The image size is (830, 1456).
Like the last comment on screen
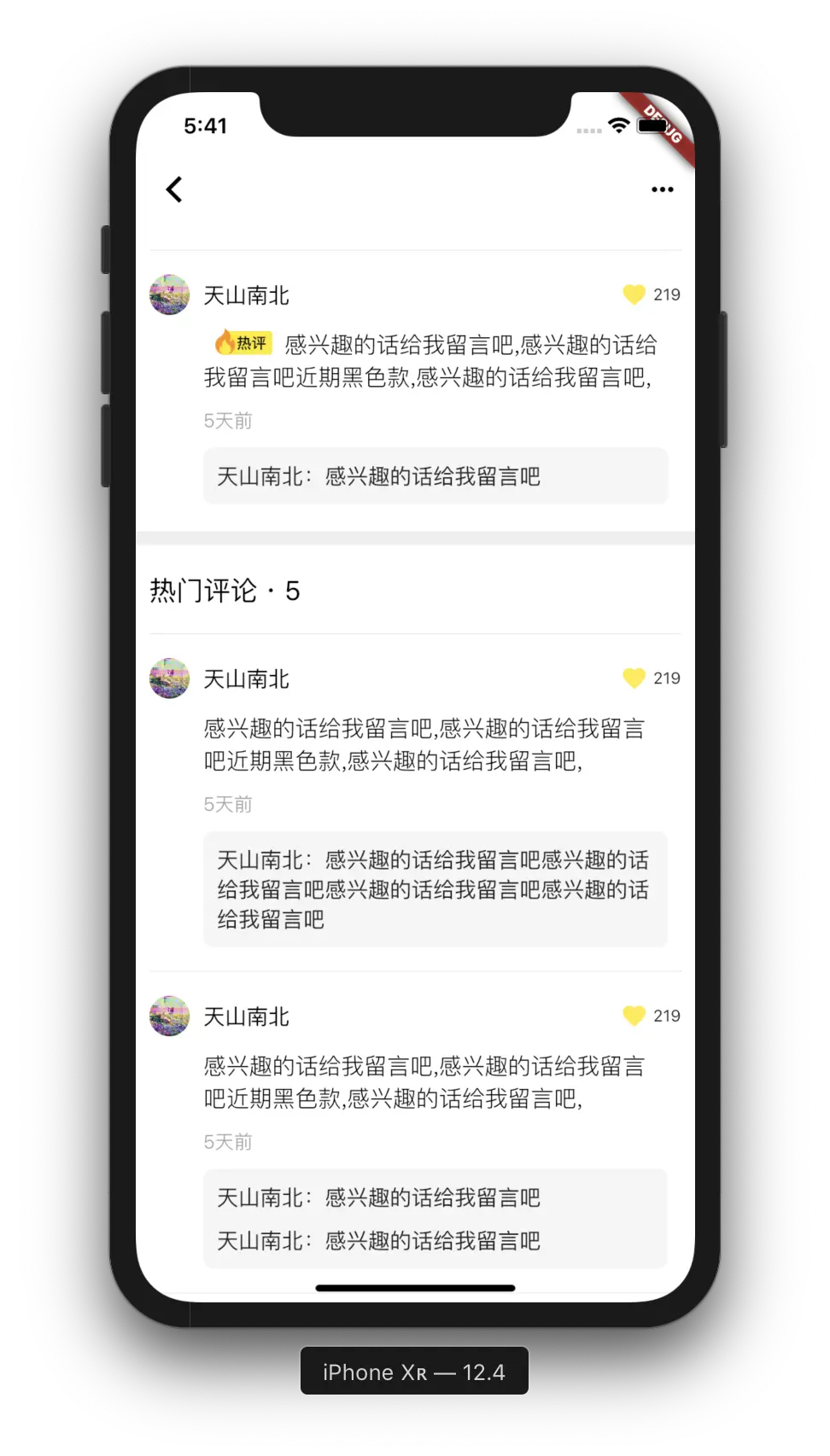pyautogui.click(x=634, y=1016)
